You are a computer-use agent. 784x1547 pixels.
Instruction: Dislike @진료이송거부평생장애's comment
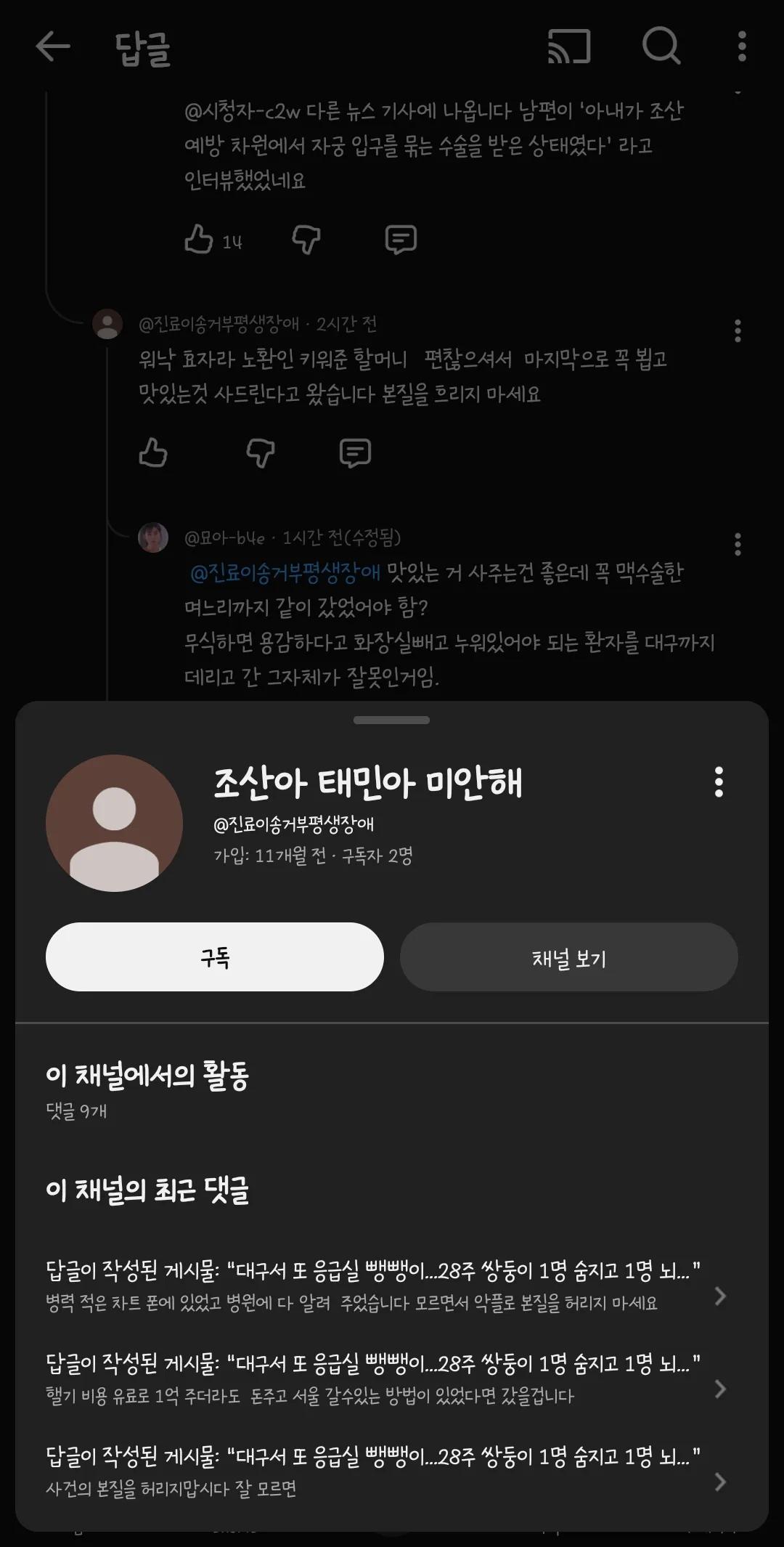261,452
